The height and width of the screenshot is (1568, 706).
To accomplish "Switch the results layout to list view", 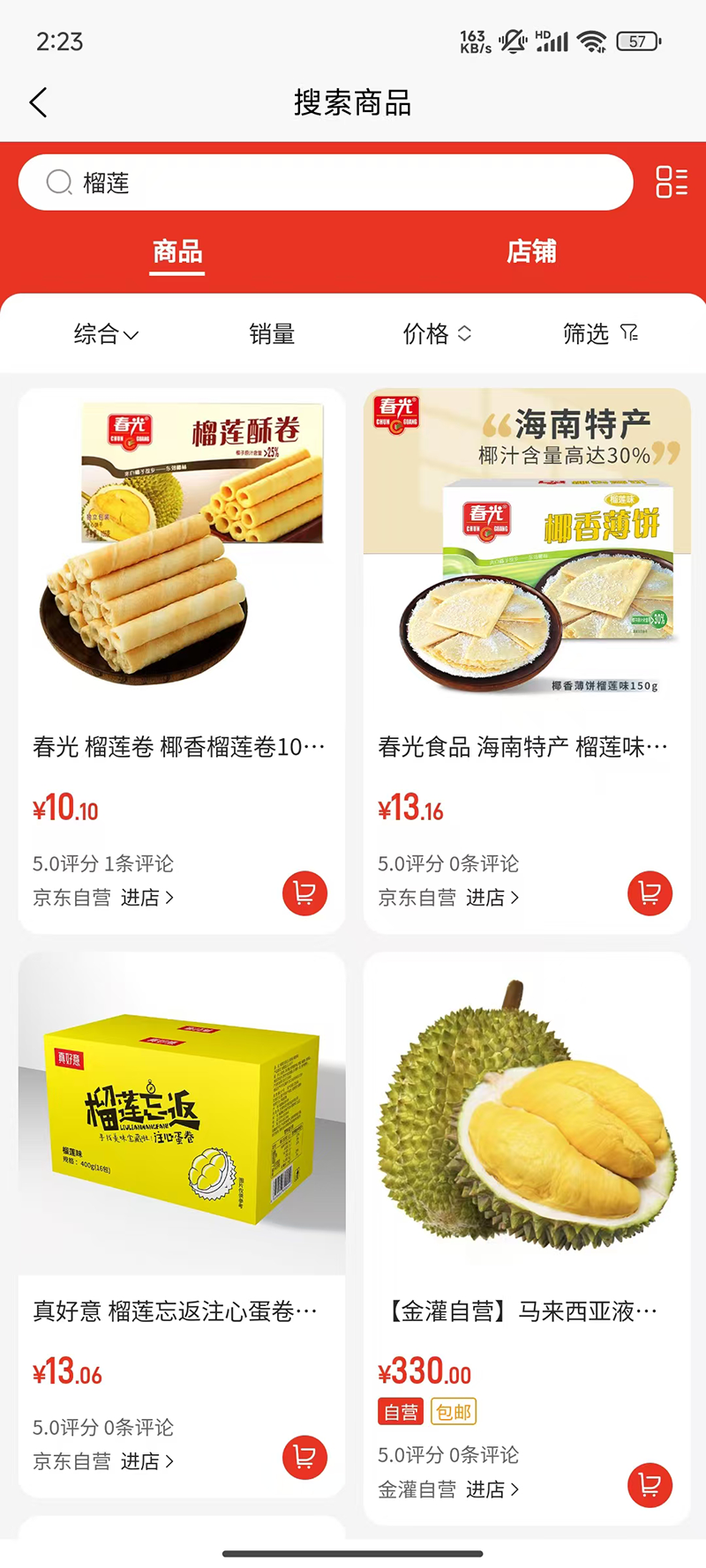I will [671, 183].
